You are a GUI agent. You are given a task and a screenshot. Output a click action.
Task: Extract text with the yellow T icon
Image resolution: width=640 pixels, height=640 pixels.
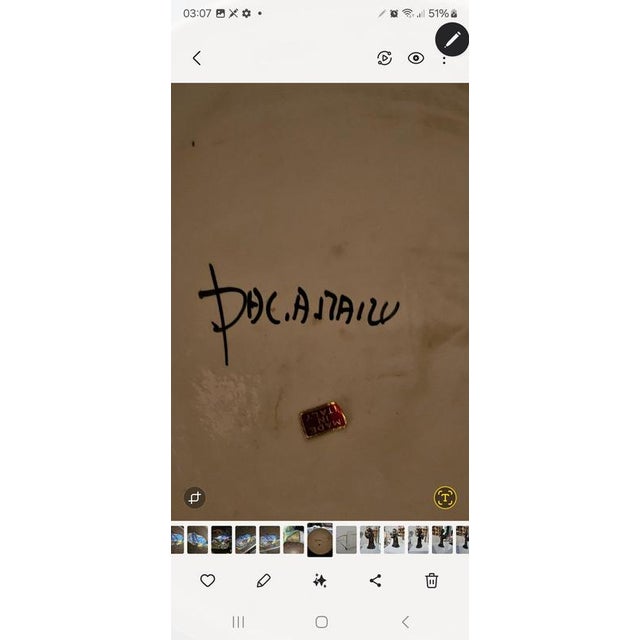coord(445,497)
